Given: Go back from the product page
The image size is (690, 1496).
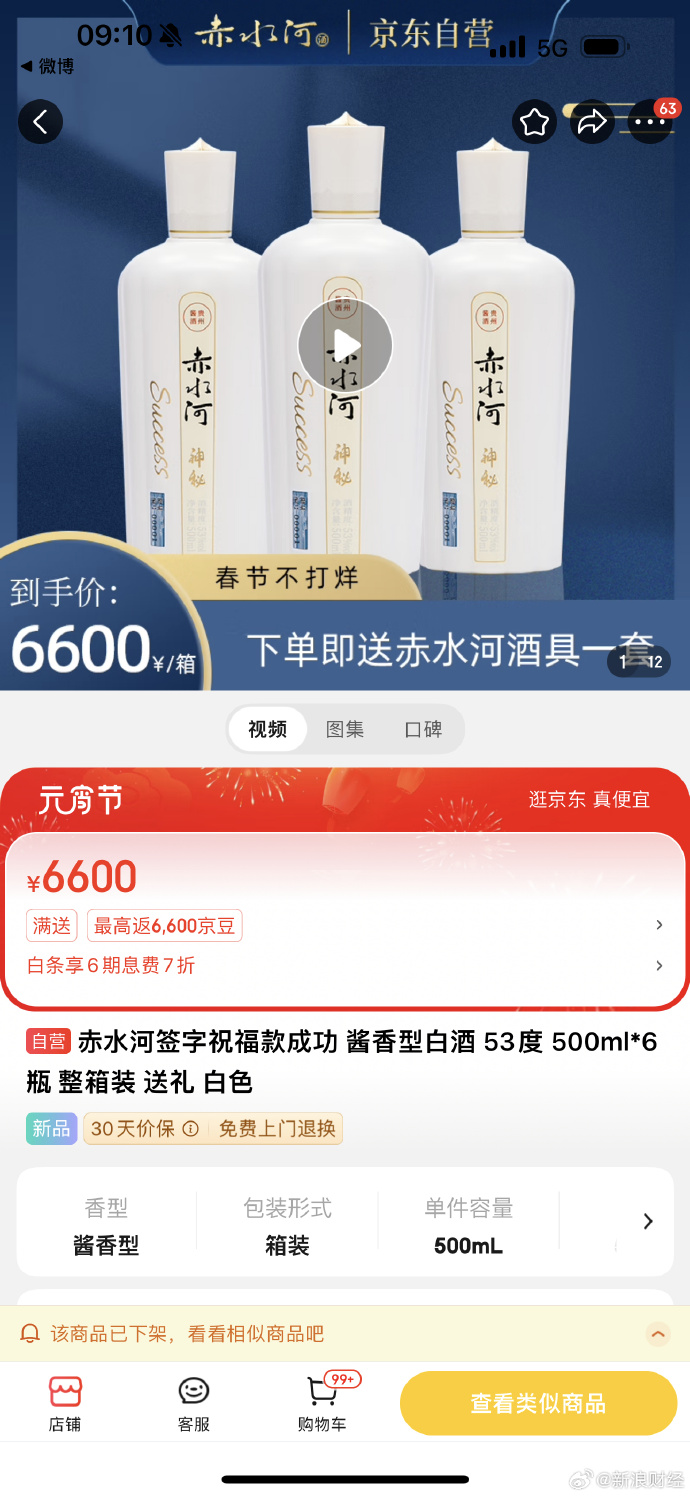Looking at the screenshot, I should 40,122.
